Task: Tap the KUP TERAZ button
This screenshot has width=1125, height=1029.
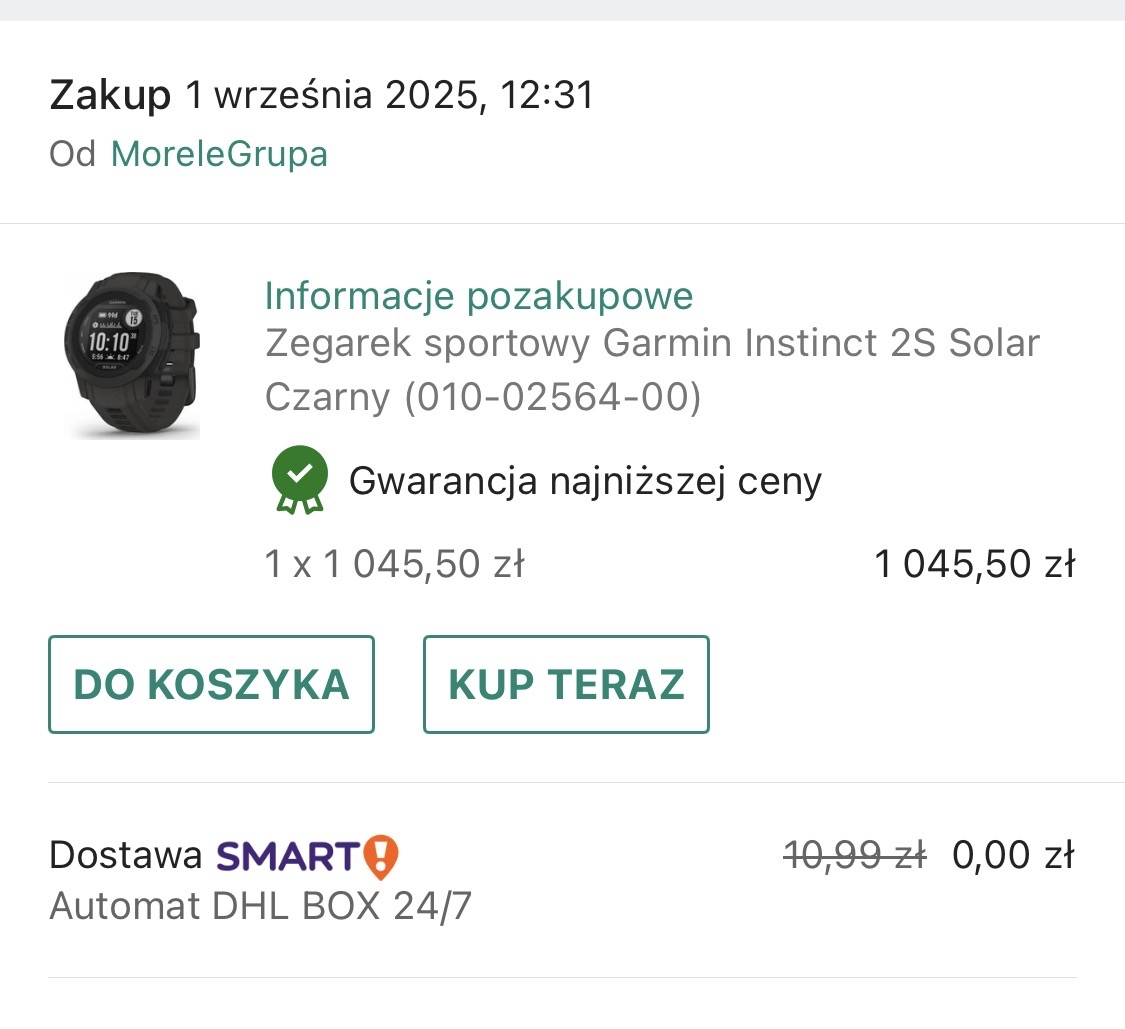Action: click(566, 685)
